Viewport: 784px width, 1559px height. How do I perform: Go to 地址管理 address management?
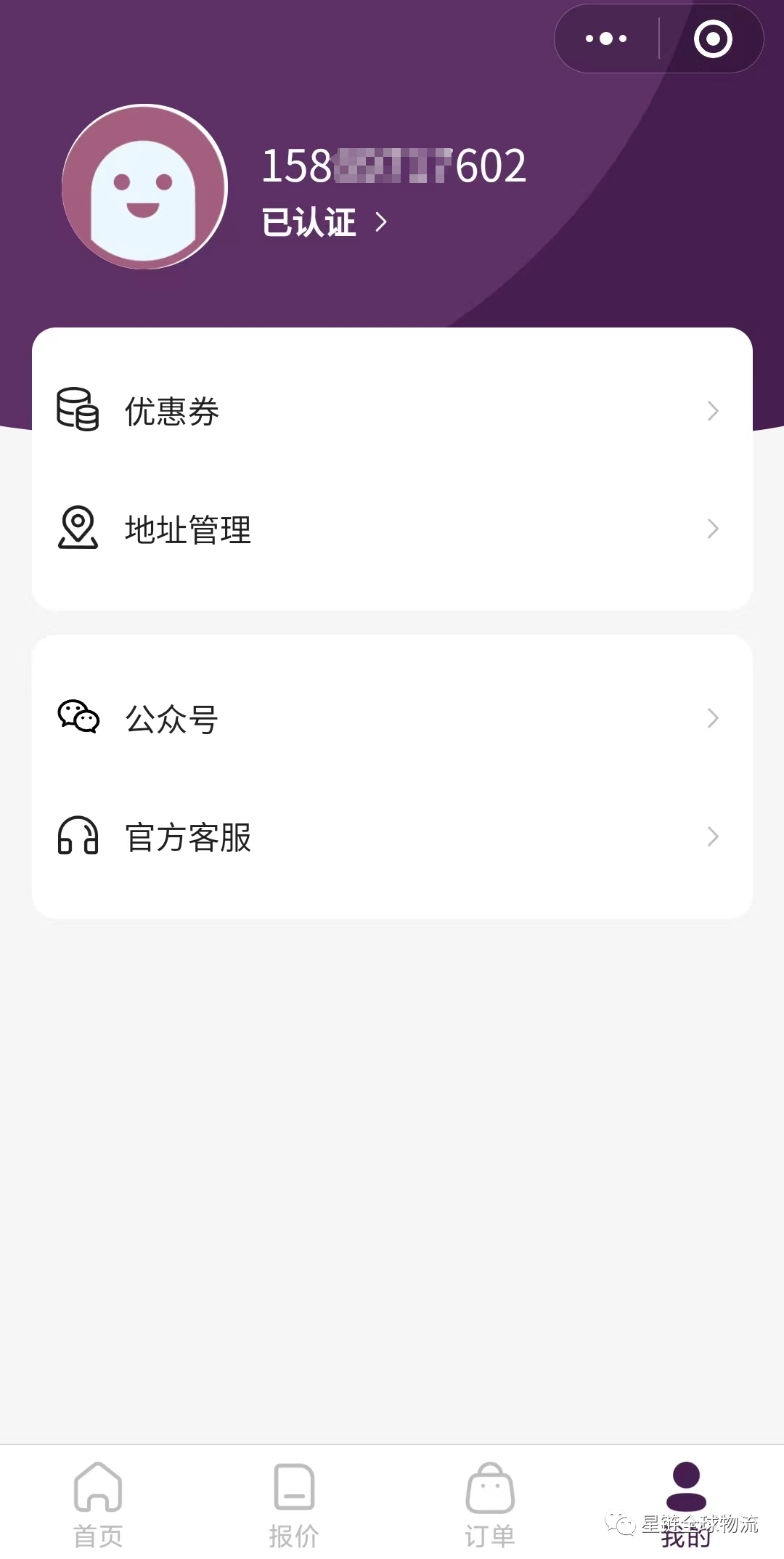[392, 529]
